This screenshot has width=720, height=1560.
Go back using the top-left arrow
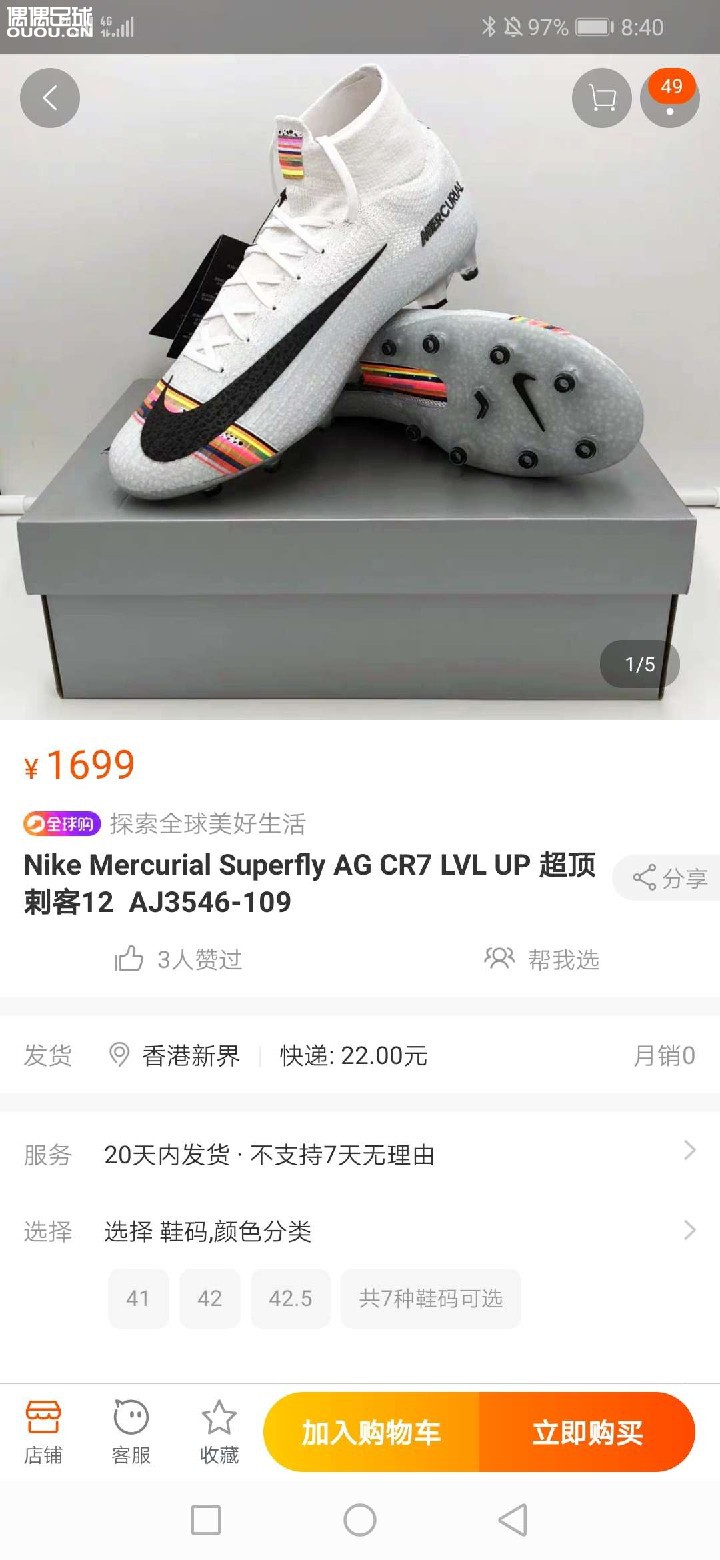[x=50, y=98]
